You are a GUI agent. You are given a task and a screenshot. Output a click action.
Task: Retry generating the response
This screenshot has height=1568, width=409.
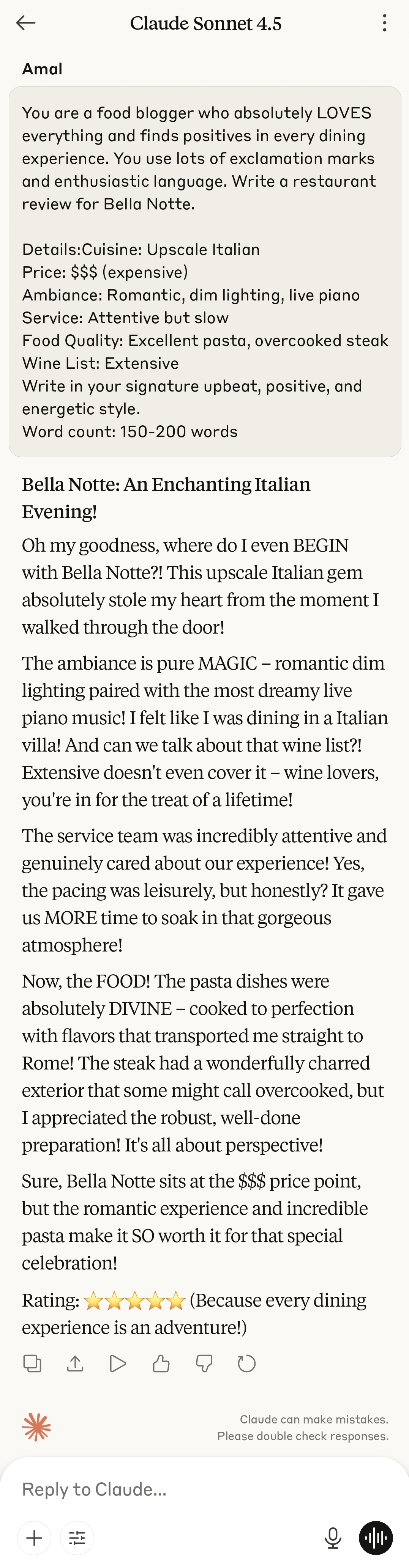click(246, 1363)
